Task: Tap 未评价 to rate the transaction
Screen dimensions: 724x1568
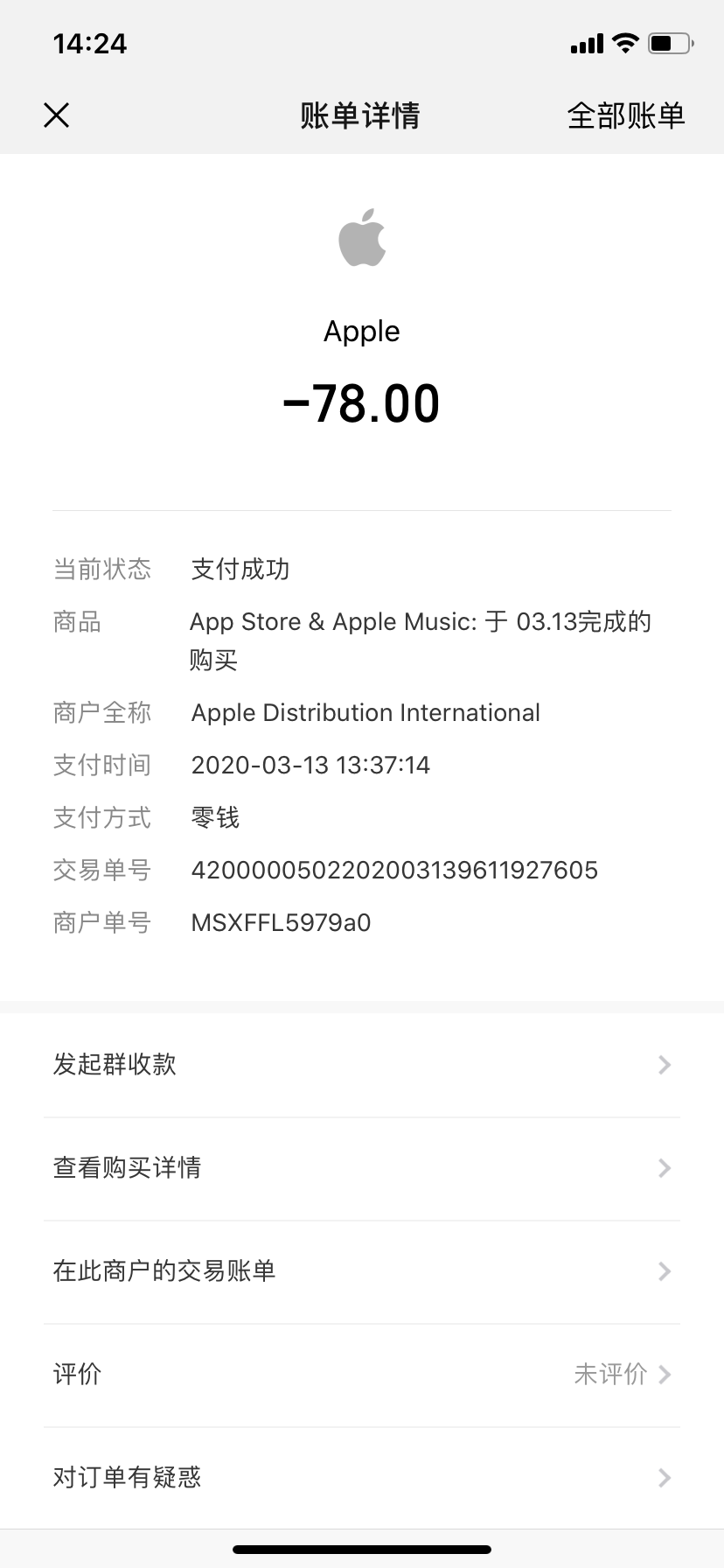Action: (609, 1374)
